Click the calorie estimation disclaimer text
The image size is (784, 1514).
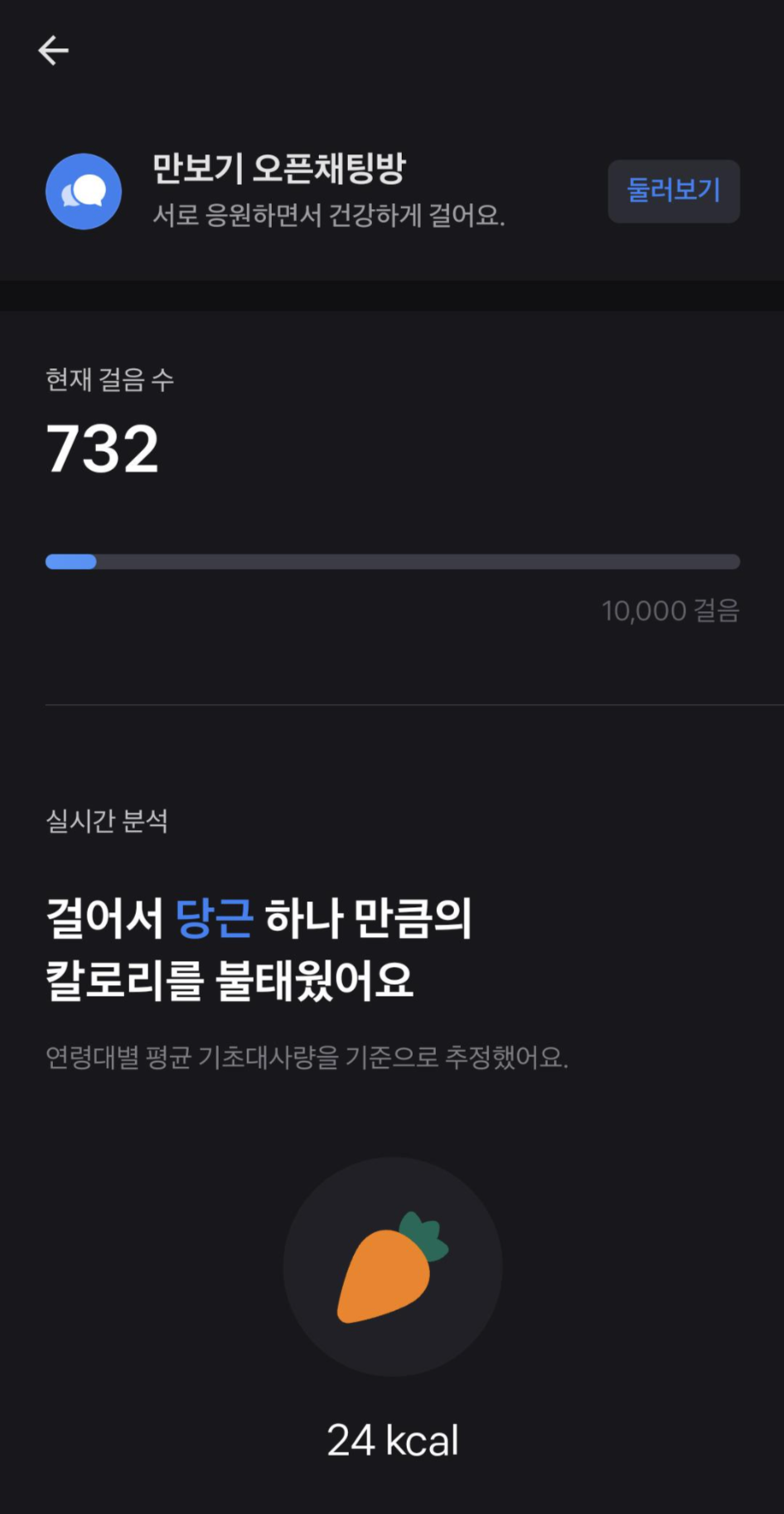pos(307,1057)
